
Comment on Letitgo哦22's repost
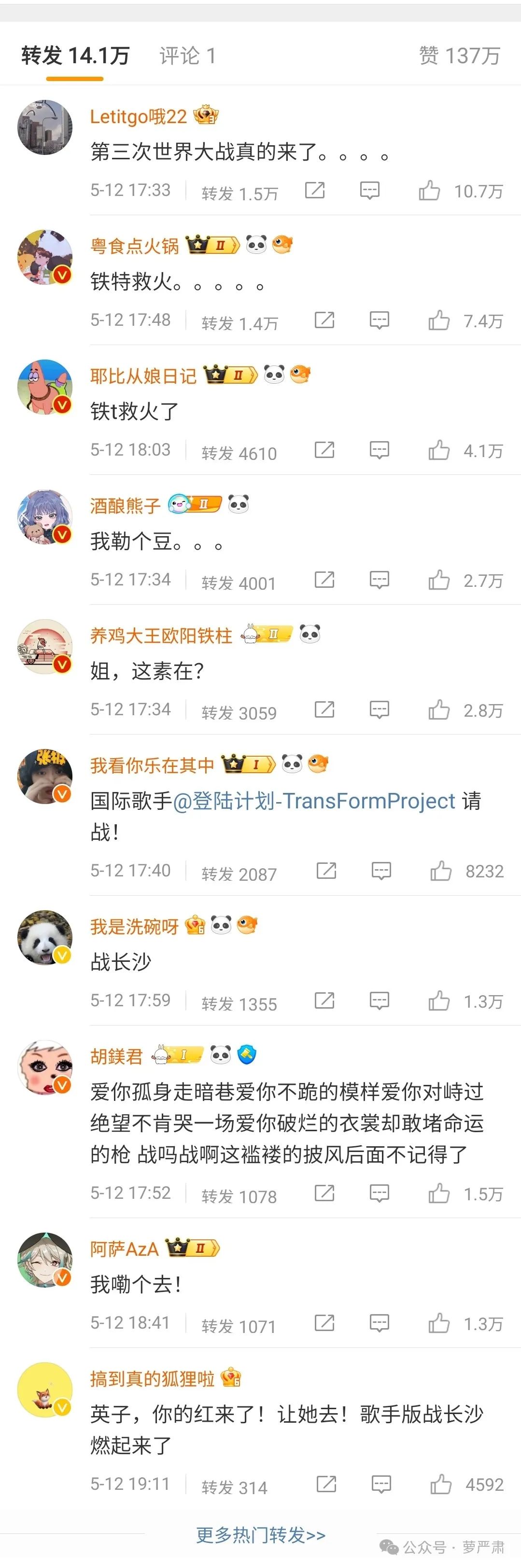369,191
